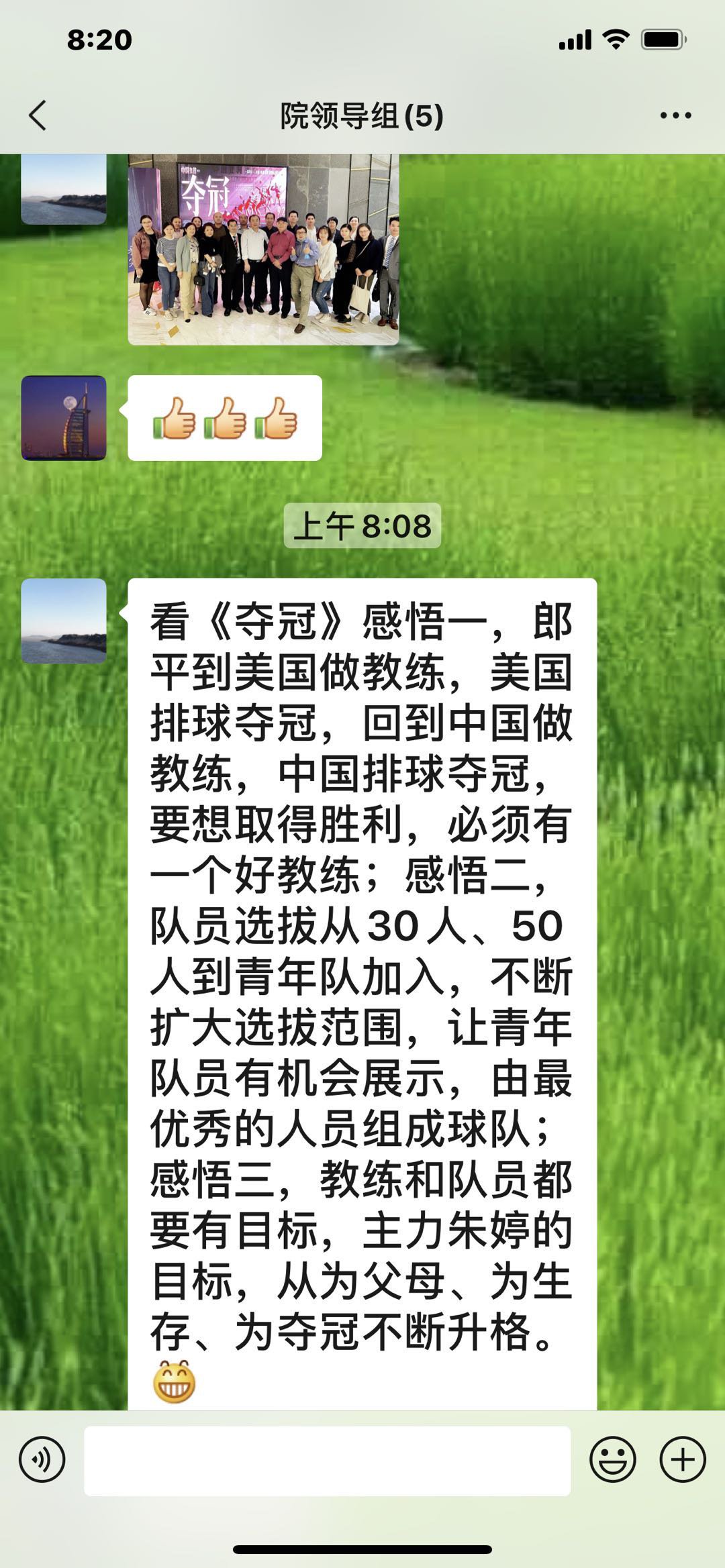Open the 夺冠感悟 sender's seaside avatar
725x1568 pixels.
pos(64,621)
